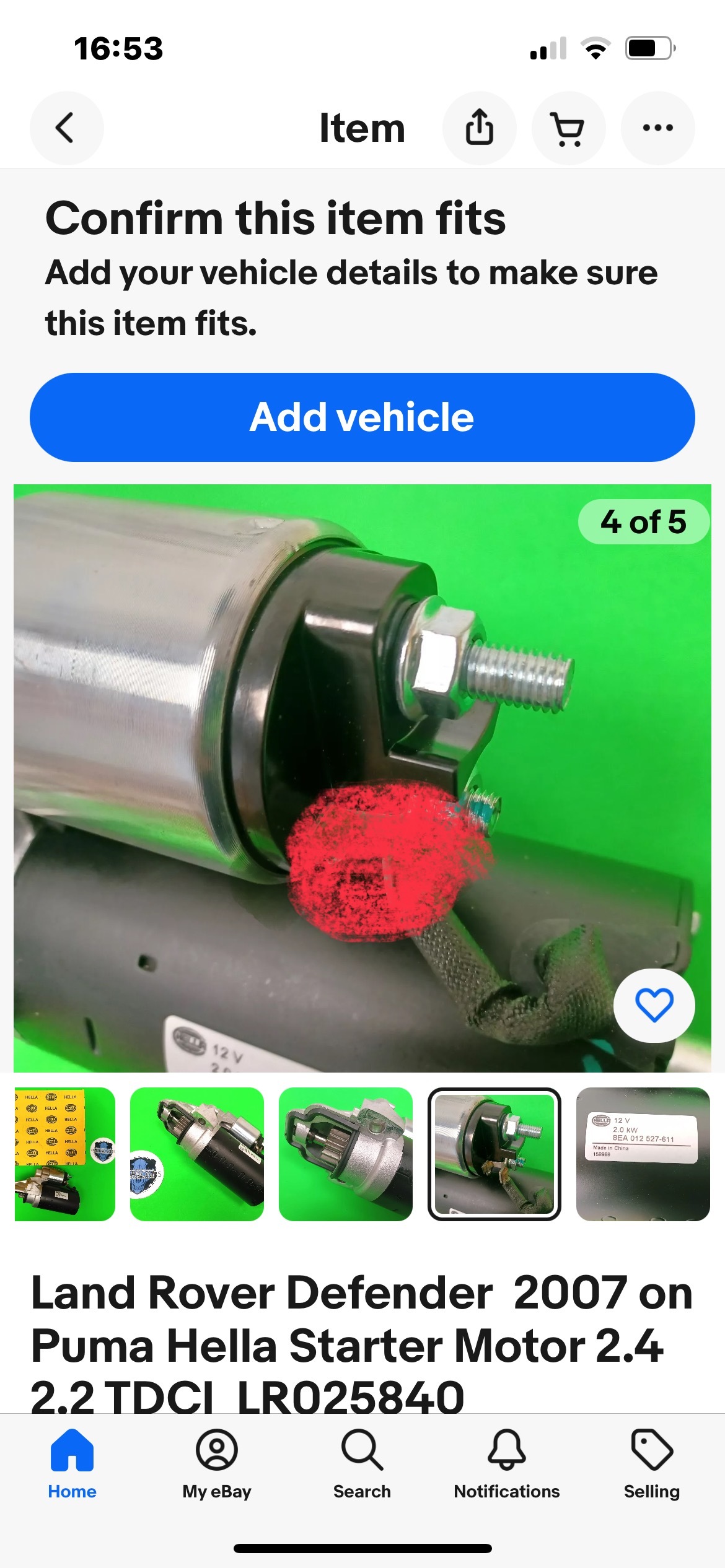Share this item listing
Image resolution: width=725 pixels, height=1568 pixels.
point(479,128)
